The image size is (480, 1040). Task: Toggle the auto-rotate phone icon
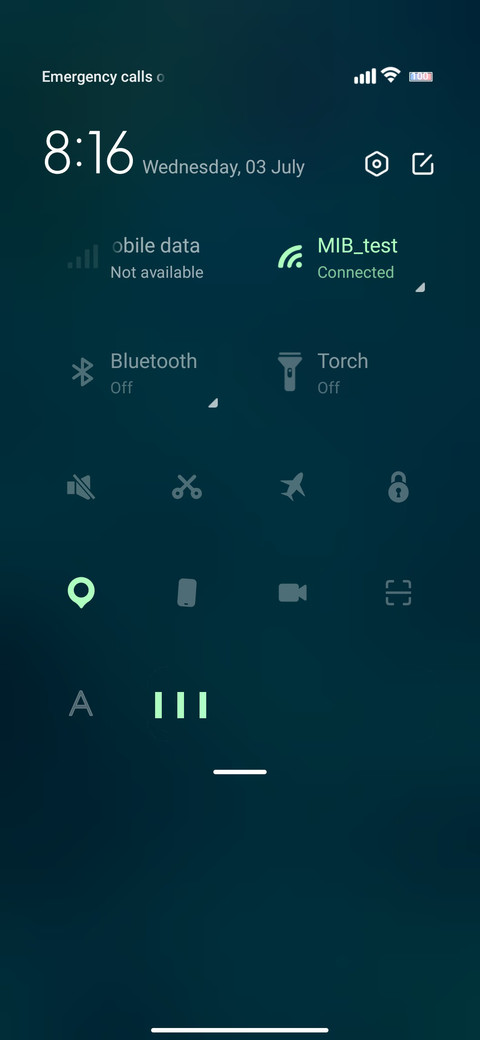[187, 592]
